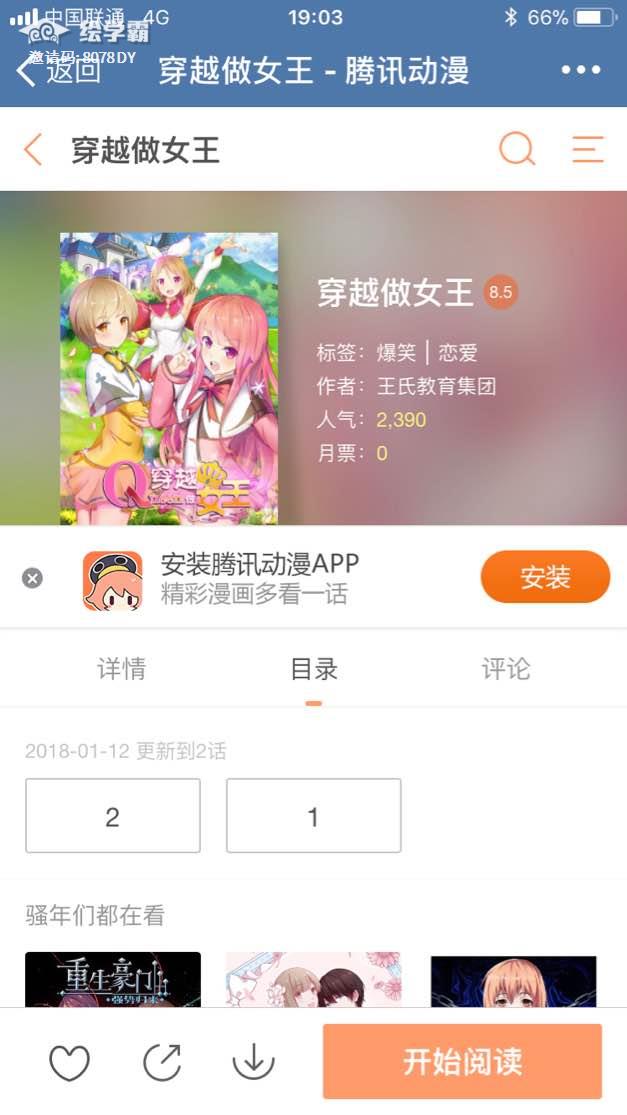Viewport: 627px width, 1115px height.
Task: Open chapter 1
Action: pos(313,816)
